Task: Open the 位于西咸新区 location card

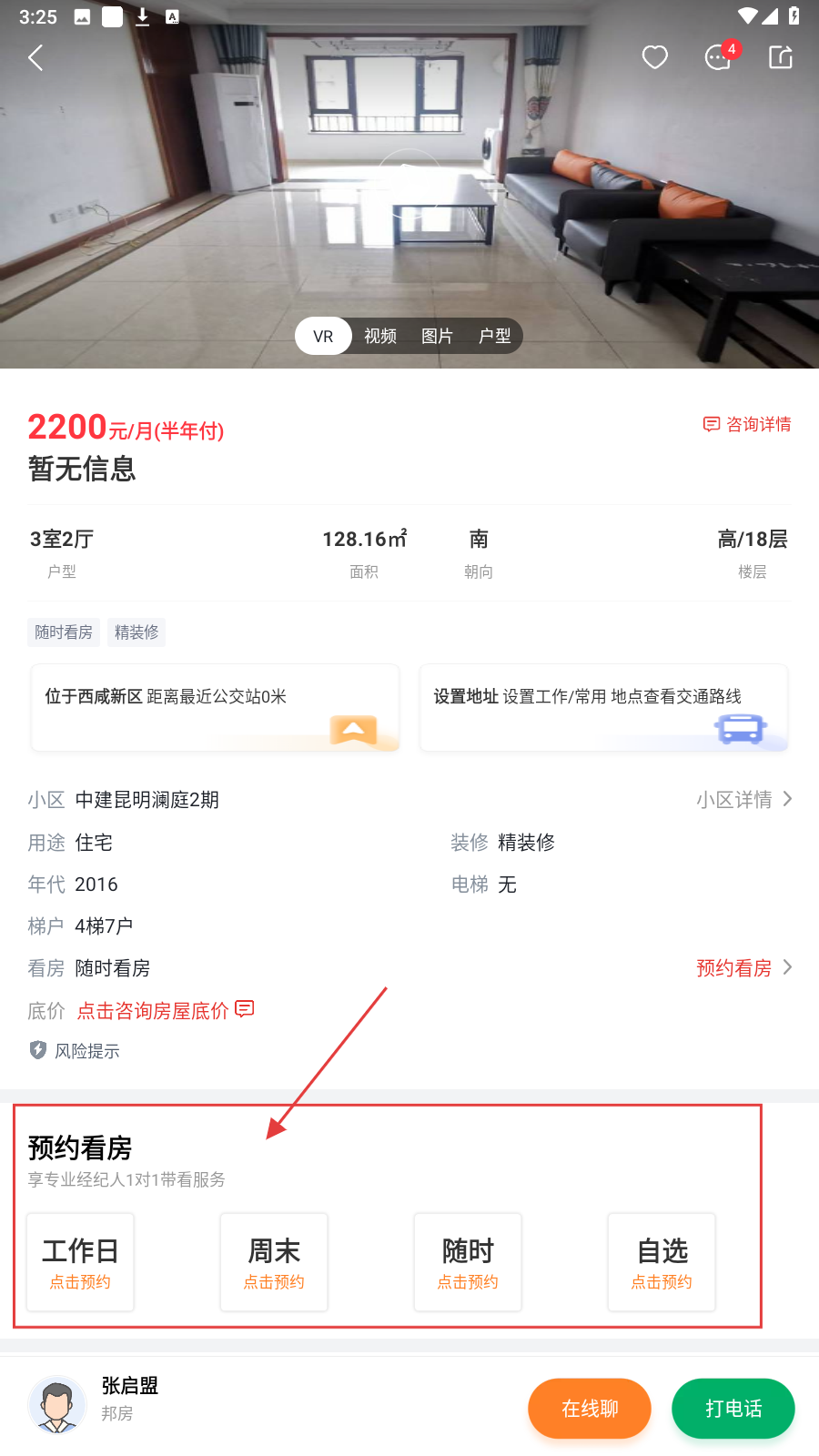Action: pos(215,708)
